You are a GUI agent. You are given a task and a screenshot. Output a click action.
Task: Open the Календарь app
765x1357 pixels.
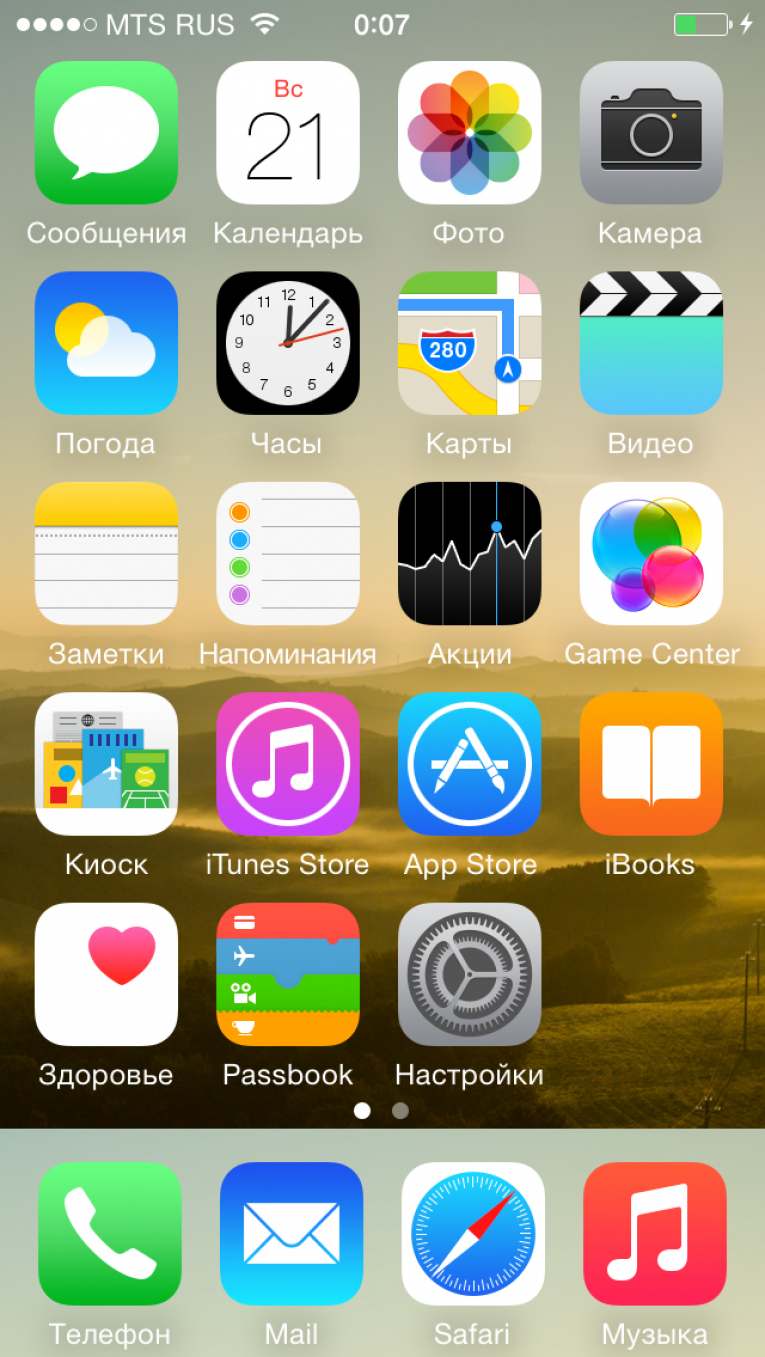coord(288,133)
